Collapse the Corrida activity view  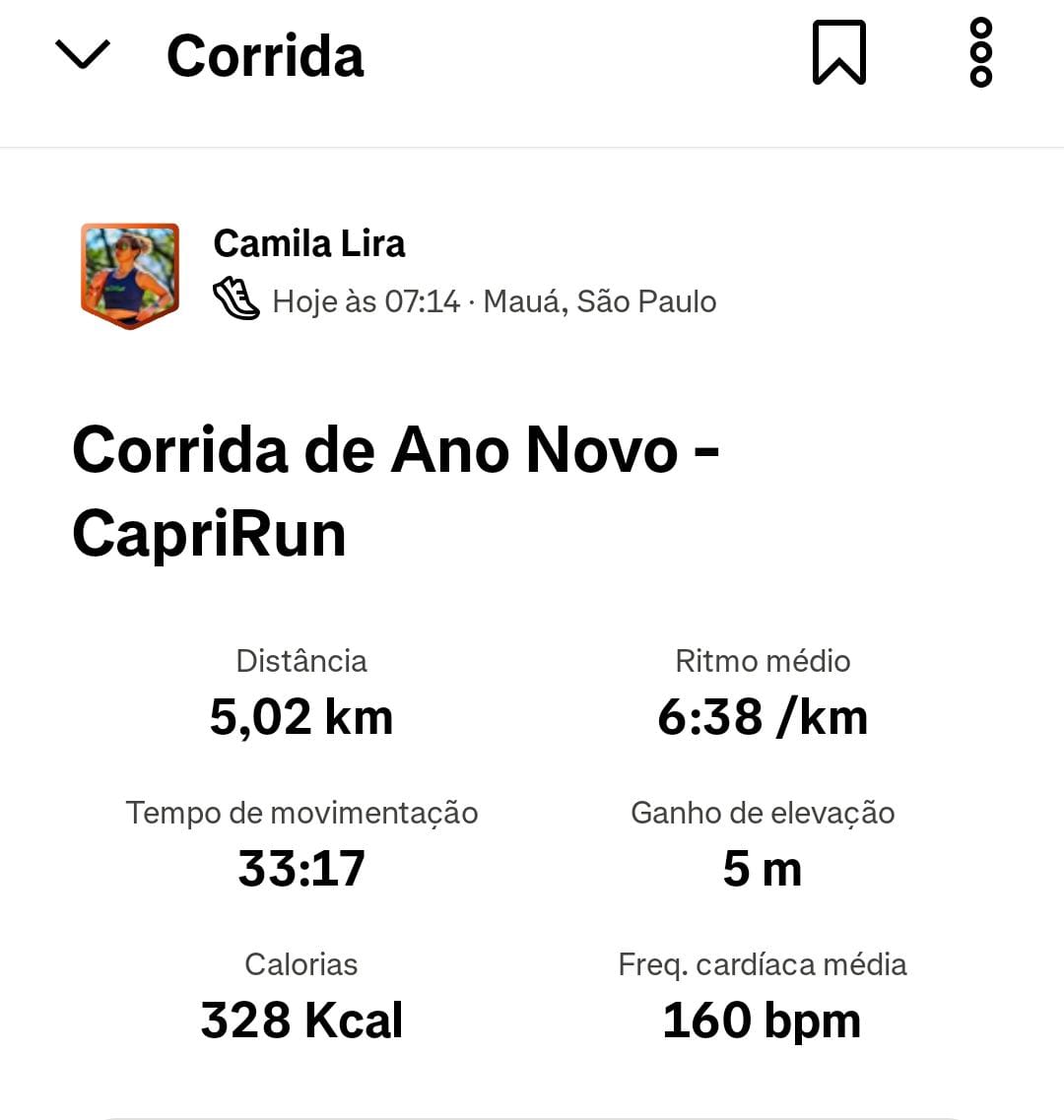[x=82, y=54]
